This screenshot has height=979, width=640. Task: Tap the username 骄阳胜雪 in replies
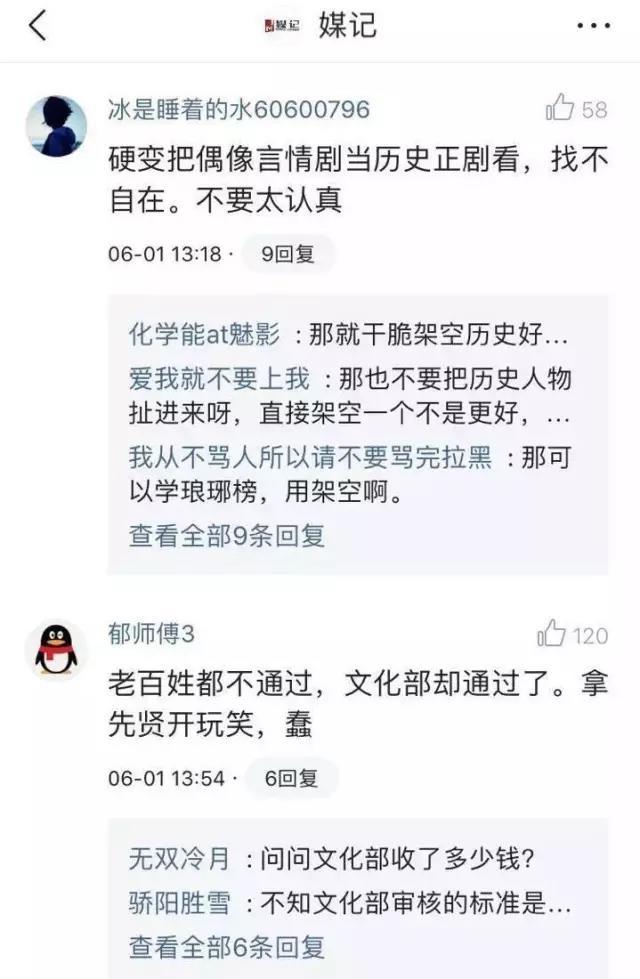(179, 903)
